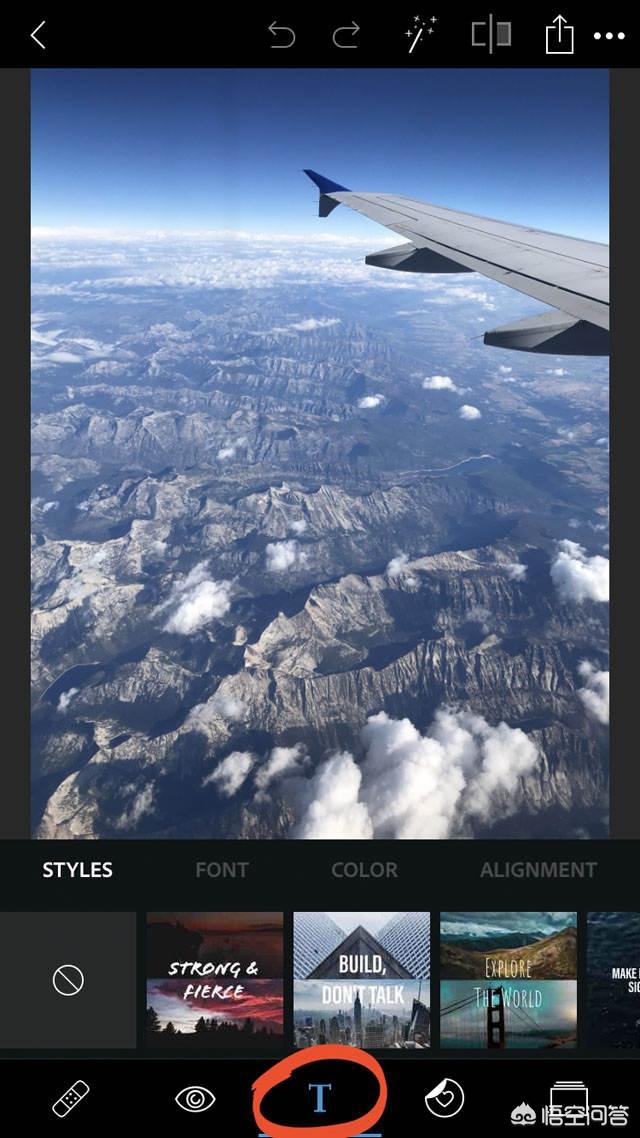Go back with the top-left arrow

coord(38,36)
